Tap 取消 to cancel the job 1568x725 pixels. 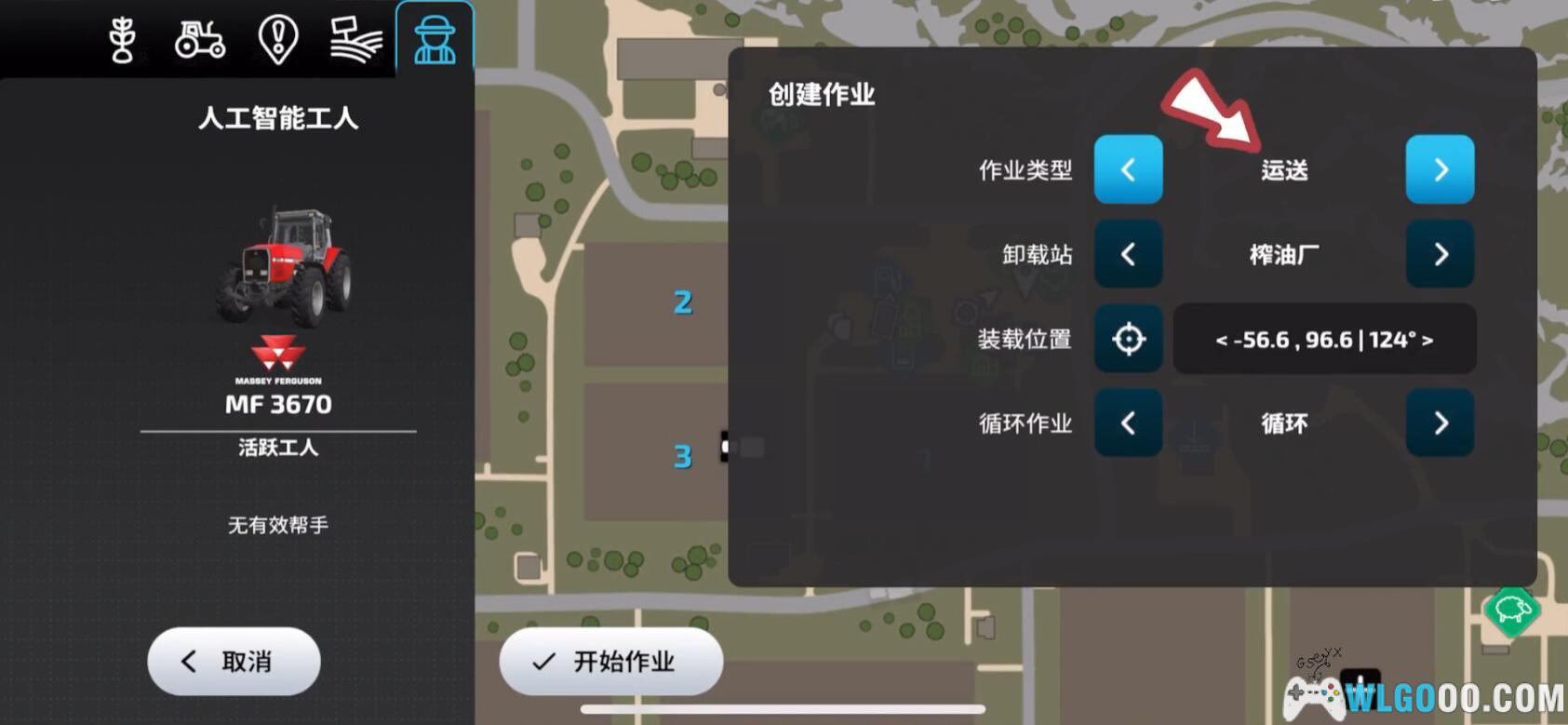click(234, 661)
